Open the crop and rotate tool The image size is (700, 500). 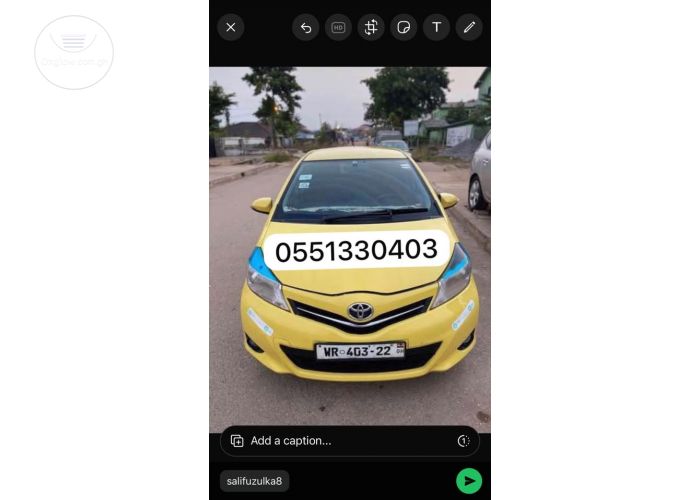pyautogui.click(x=371, y=27)
